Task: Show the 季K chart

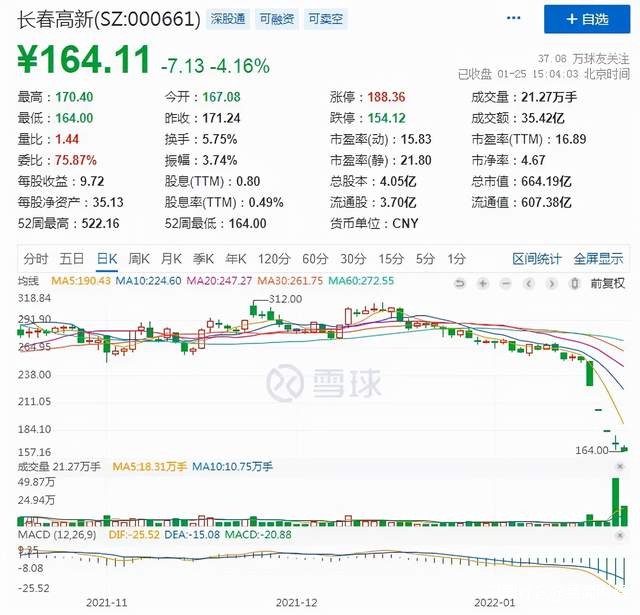Action: tap(205, 259)
